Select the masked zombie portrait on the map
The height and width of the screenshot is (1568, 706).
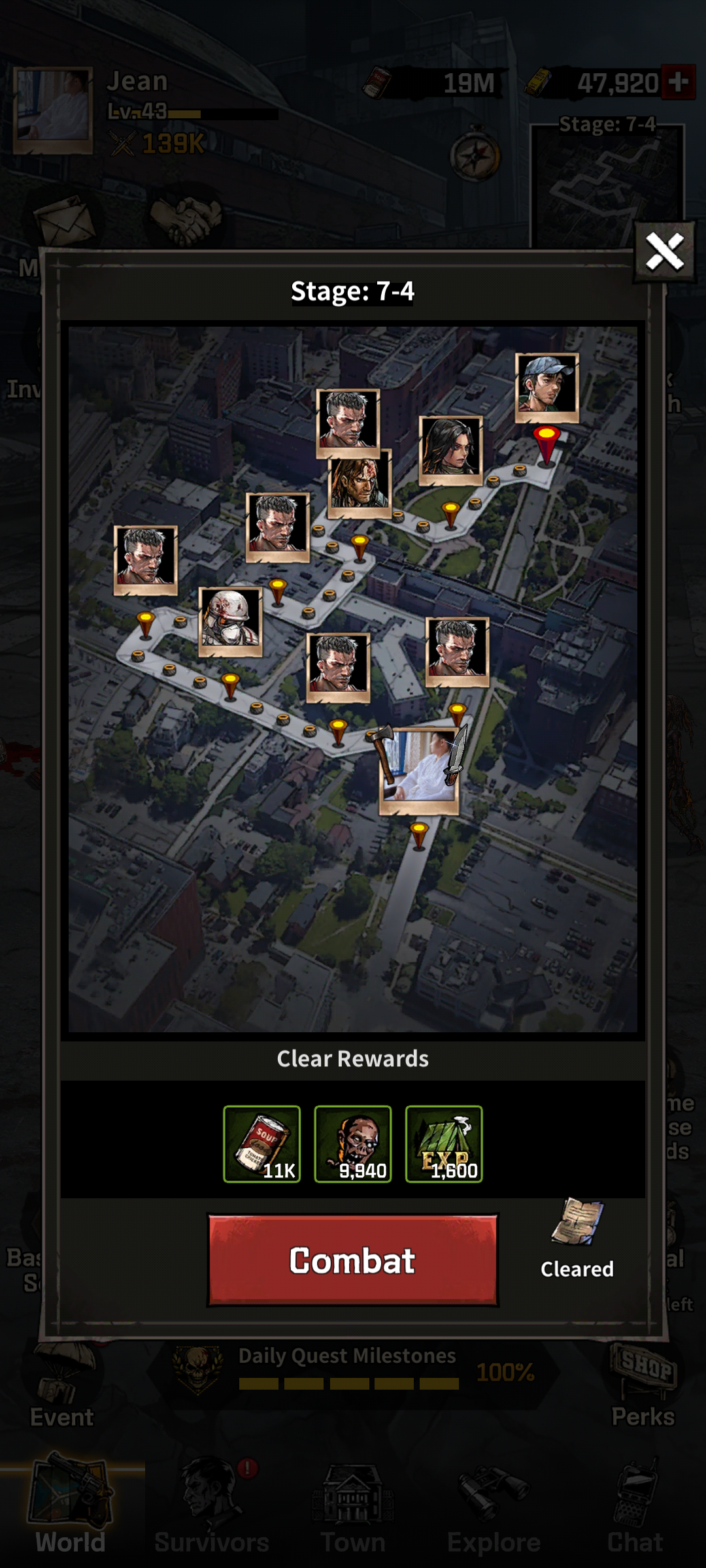tap(230, 620)
